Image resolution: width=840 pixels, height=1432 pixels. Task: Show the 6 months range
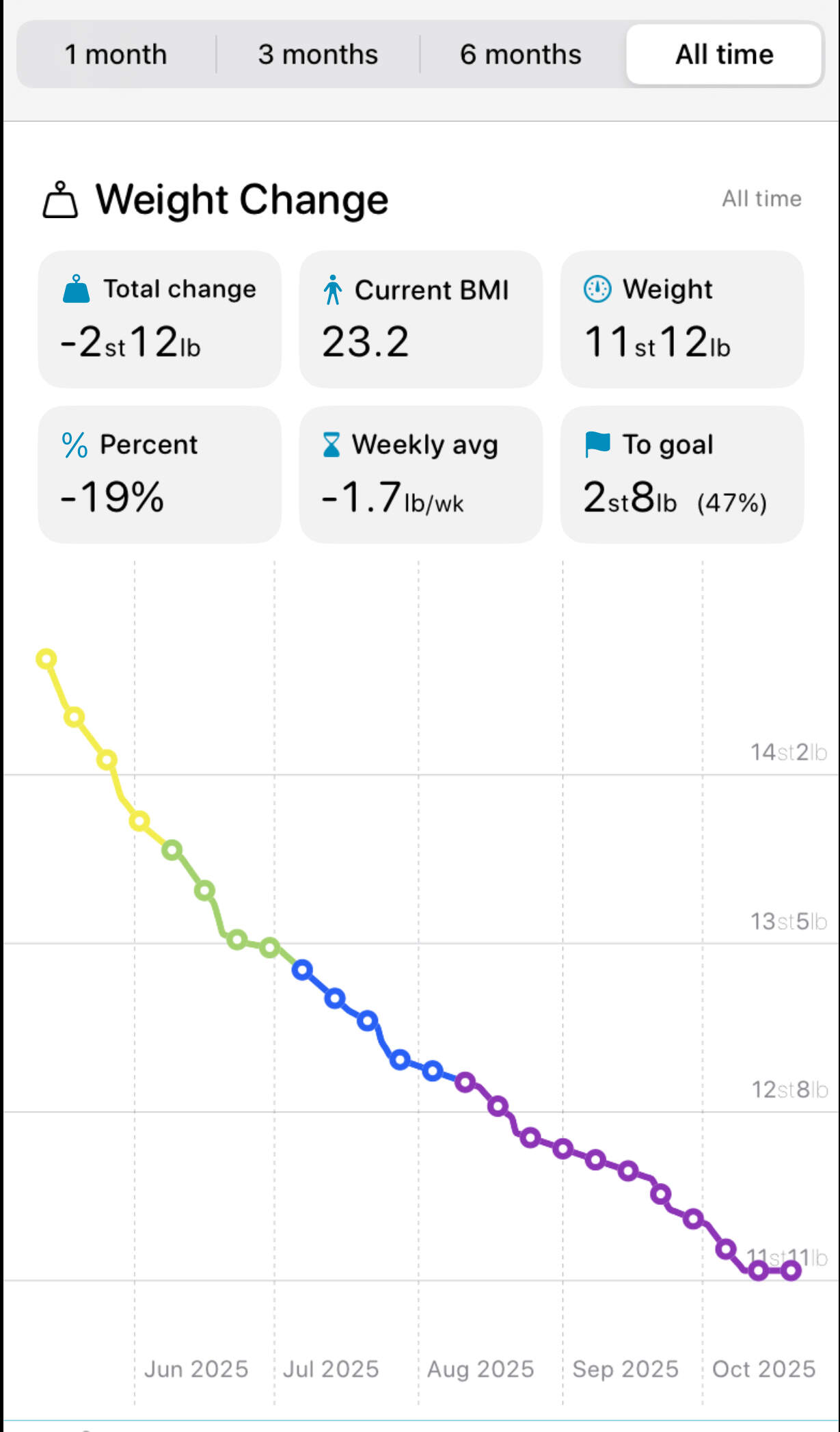tap(521, 55)
